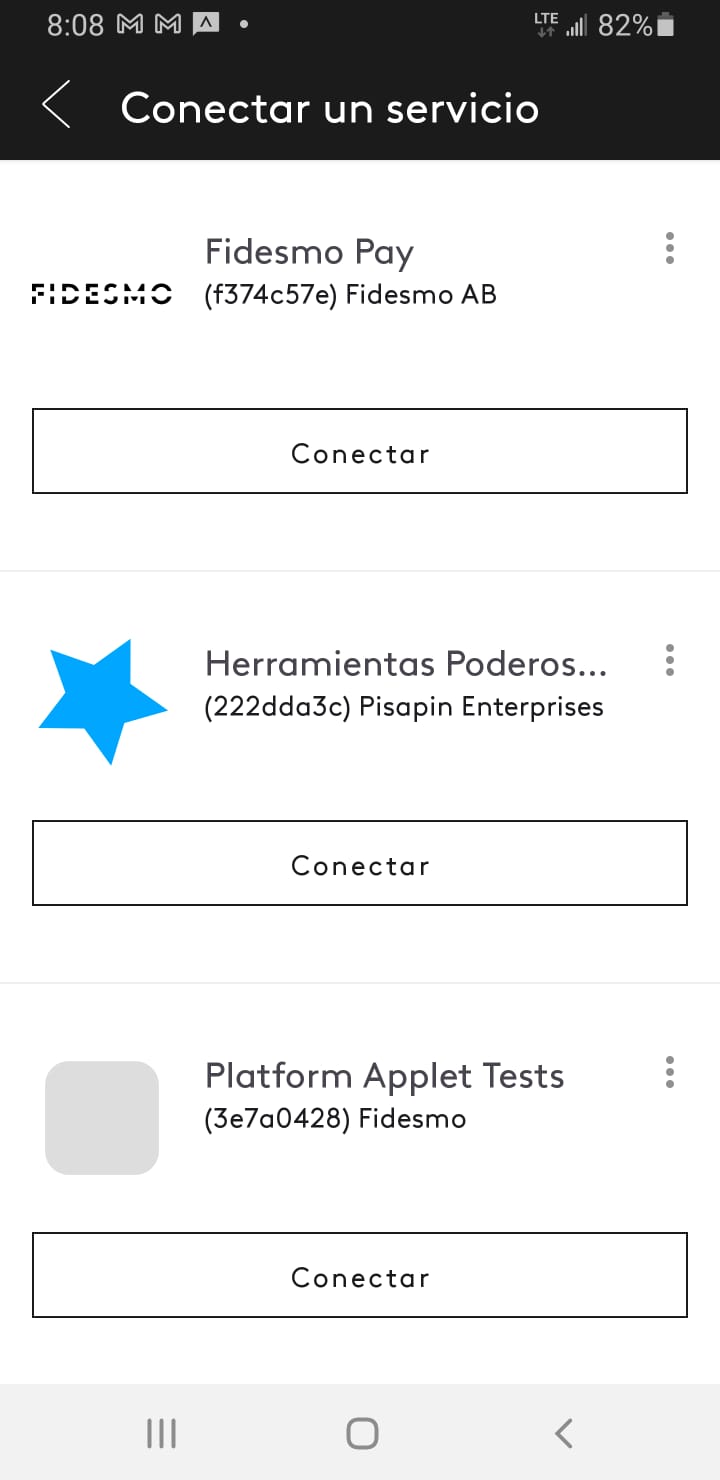Open overflow menu for Fidesmo Pay
Screen dimensions: 720x1480
(669, 248)
